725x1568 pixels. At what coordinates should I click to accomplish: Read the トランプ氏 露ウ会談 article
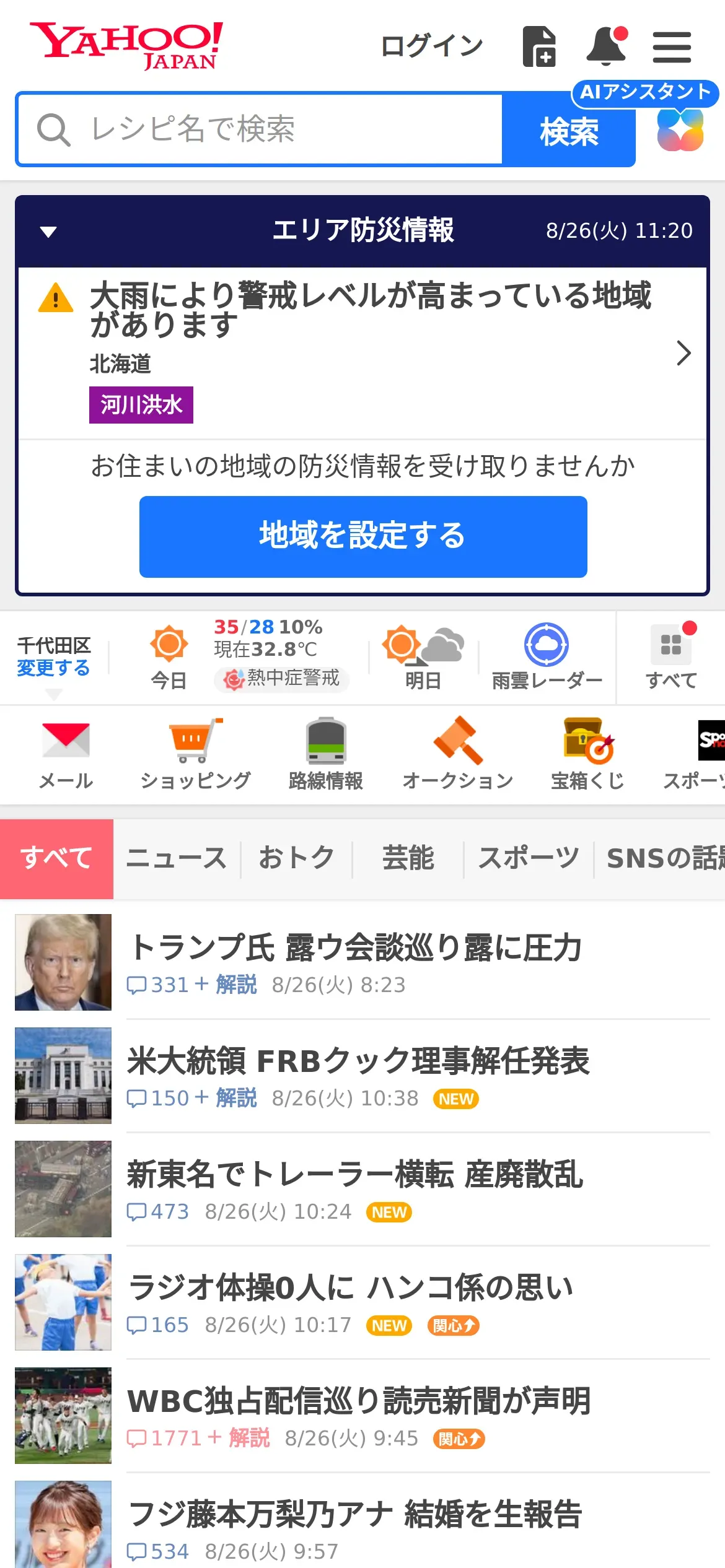click(356, 947)
